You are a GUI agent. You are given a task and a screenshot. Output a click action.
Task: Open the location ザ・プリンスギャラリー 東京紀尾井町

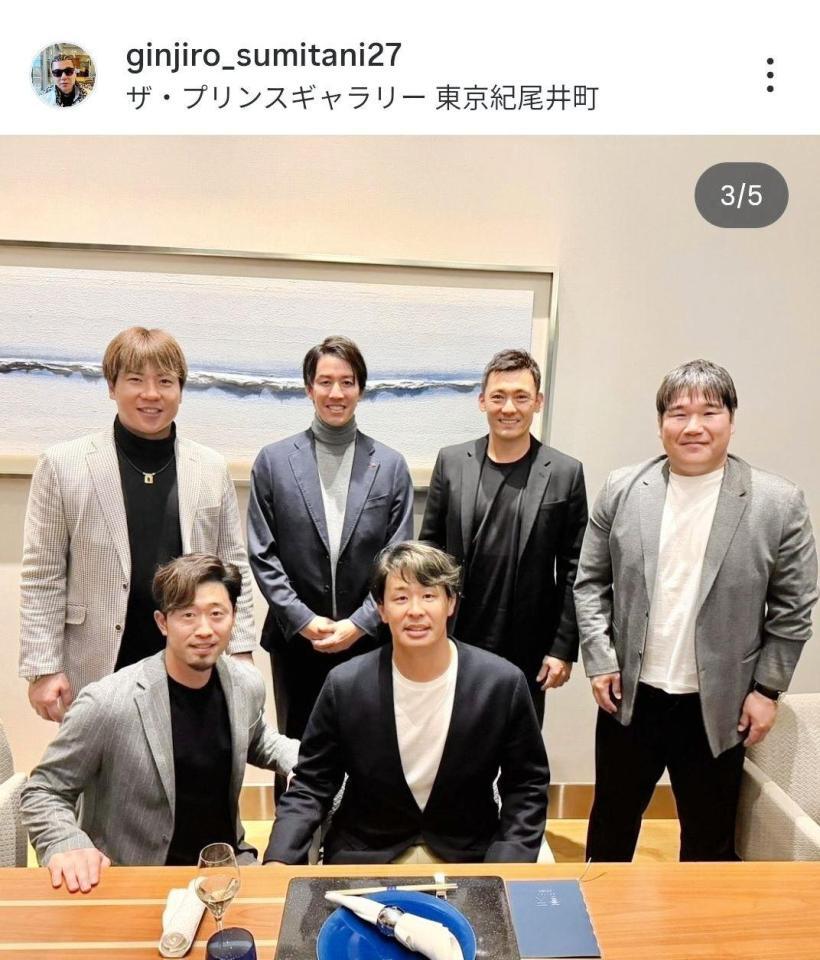[x=362, y=99]
